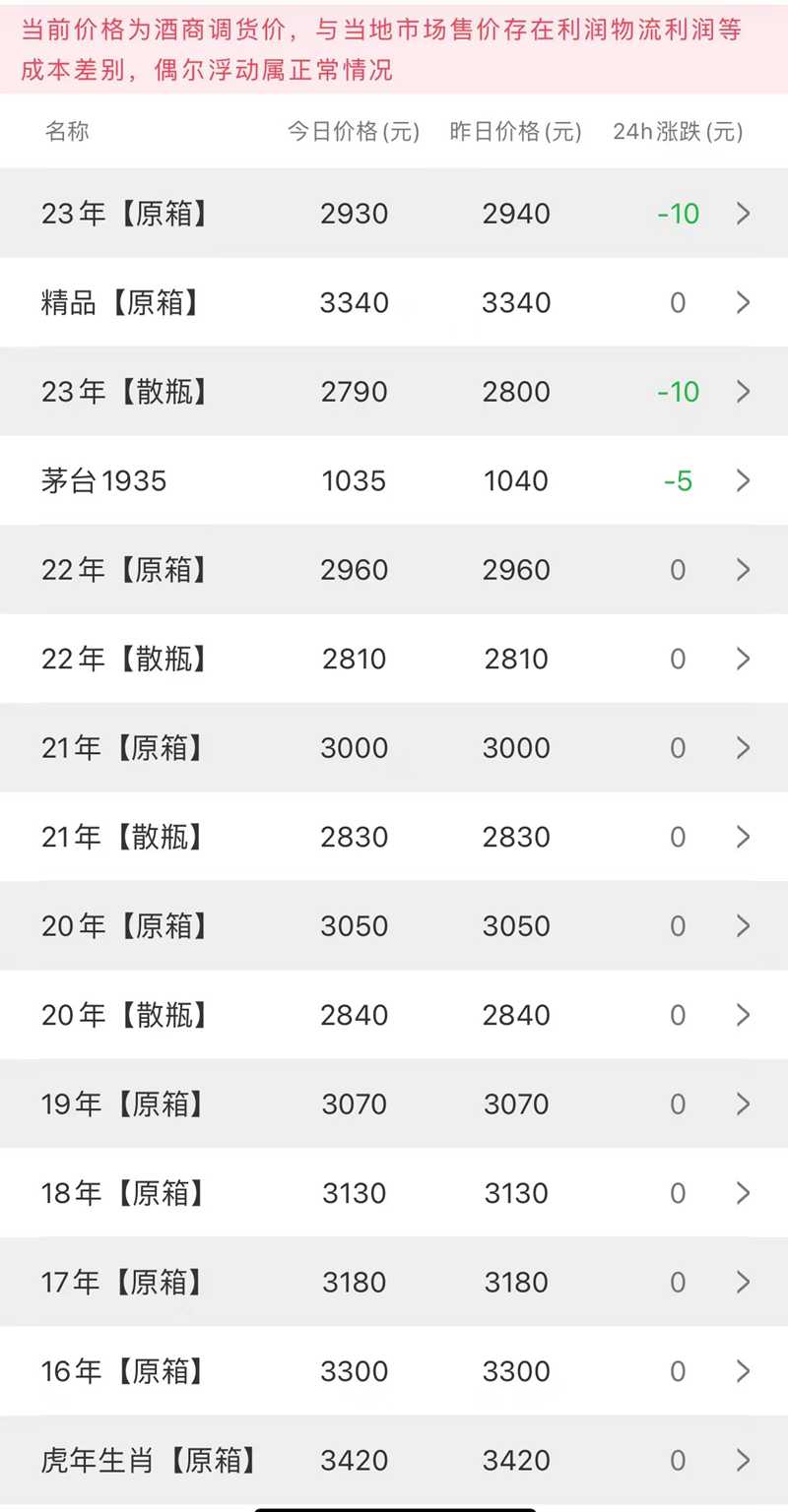Open the 19年【原箱】 row

[394, 1104]
